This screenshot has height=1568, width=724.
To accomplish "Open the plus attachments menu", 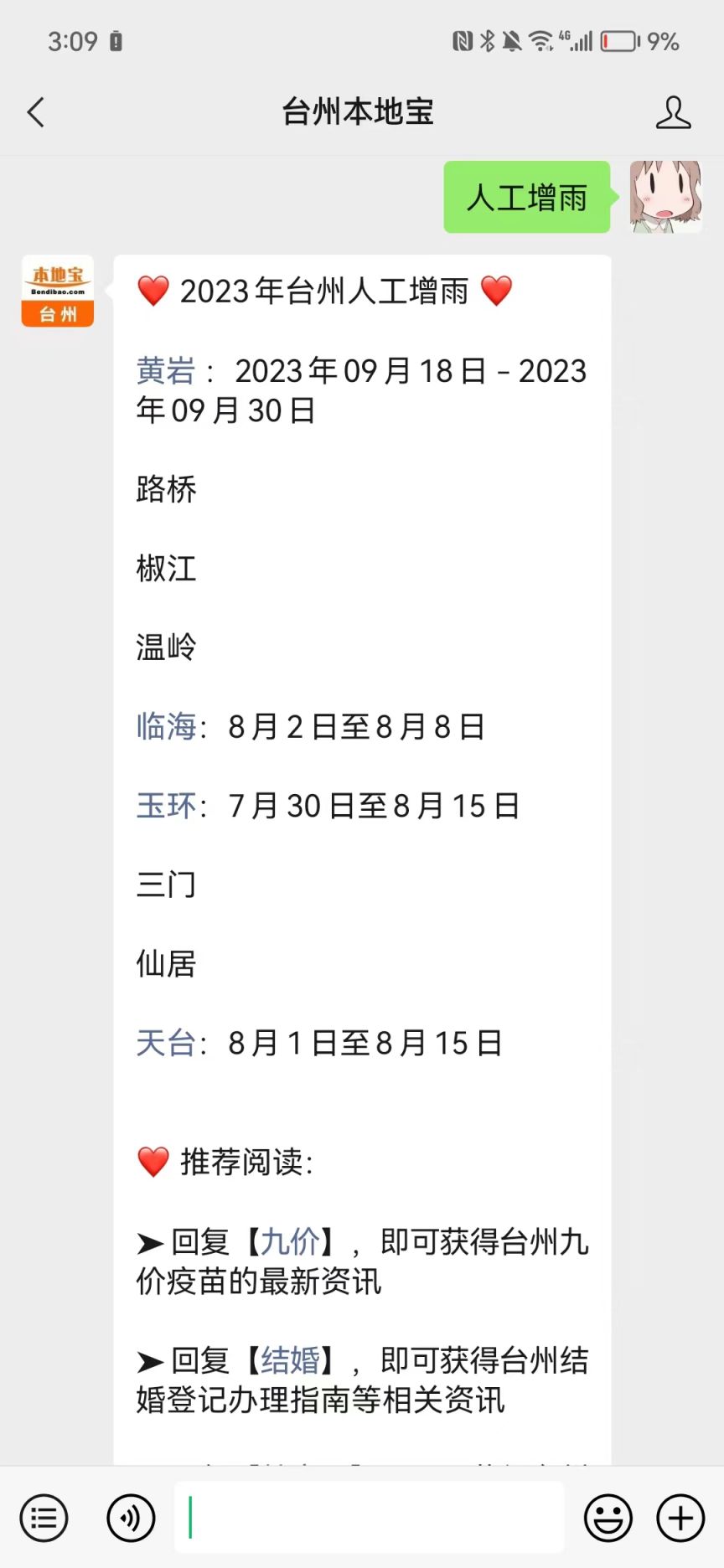I will pyautogui.click(x=680, y=1518).
